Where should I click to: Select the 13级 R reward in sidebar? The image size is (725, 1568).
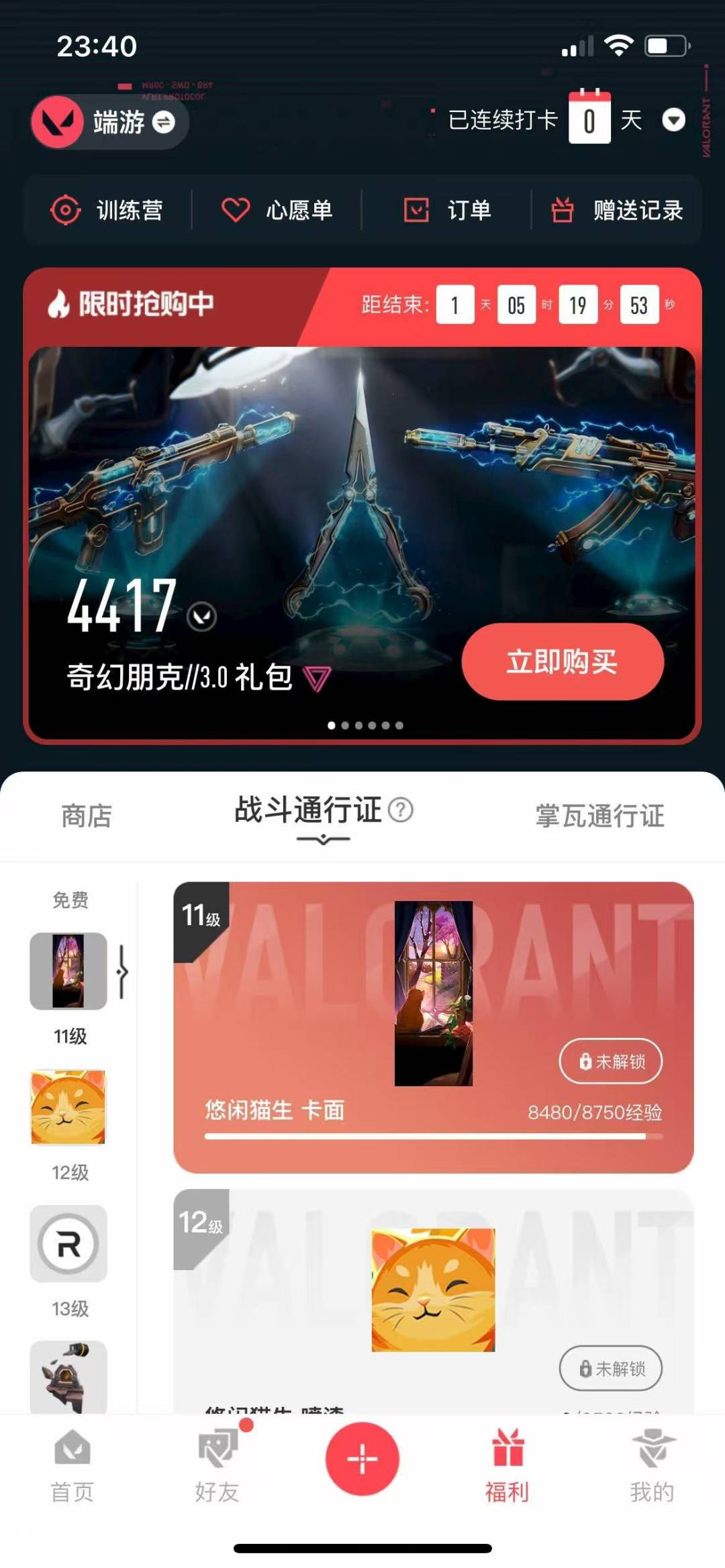click(x=68, y=1243)
